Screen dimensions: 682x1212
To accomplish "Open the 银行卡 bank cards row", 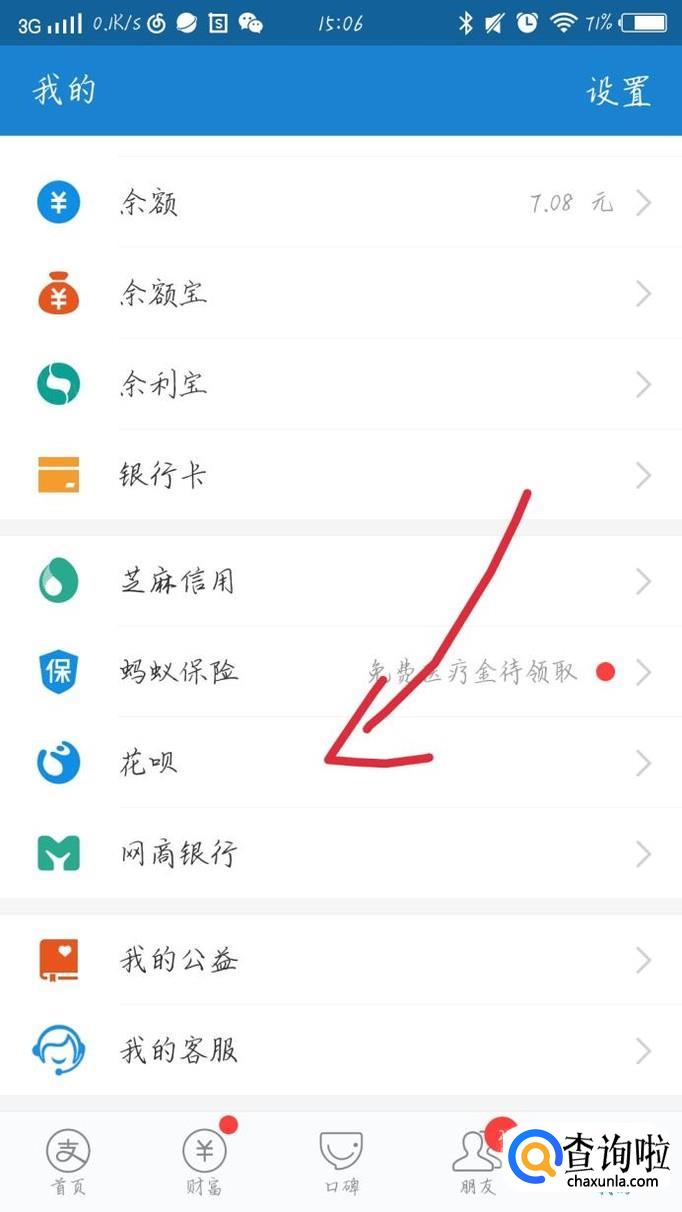I will tap(340, 475).
